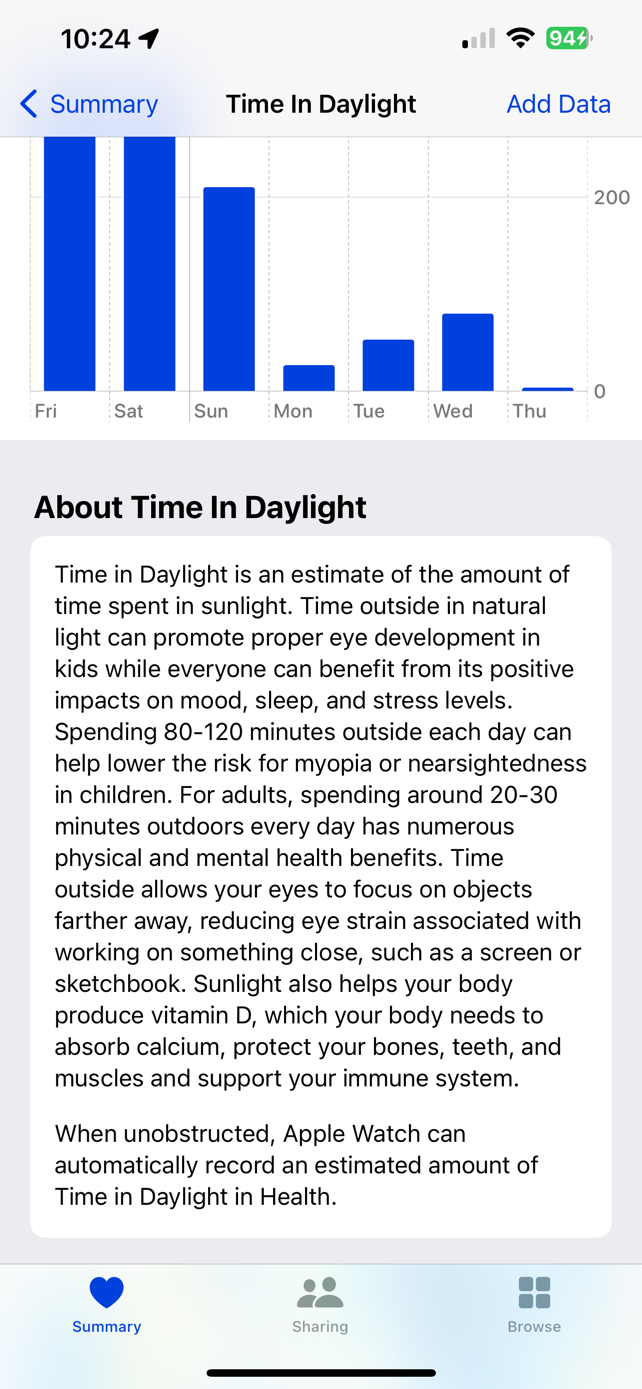Switch to the Sharing tab
The image size is (642, 1389).
point(320,1305)
